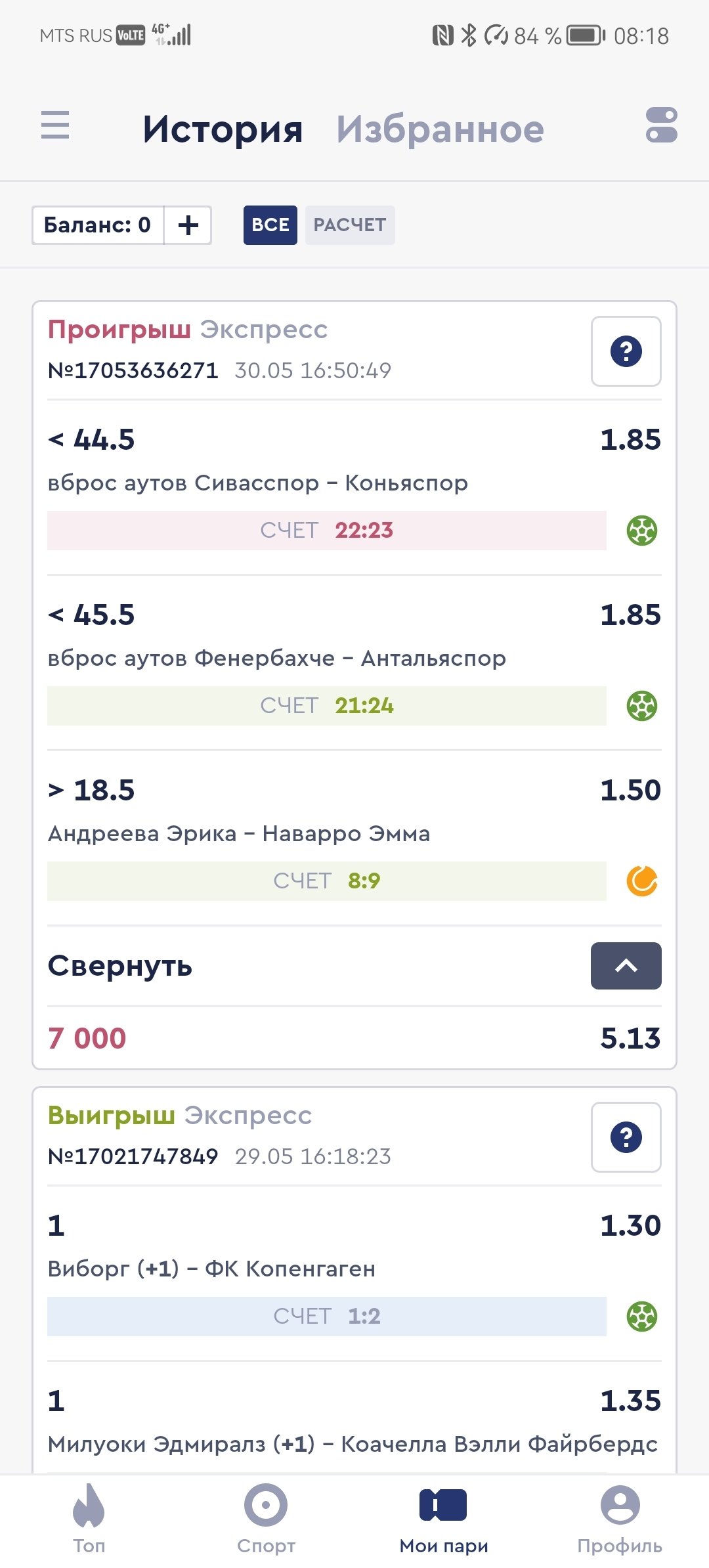Switch to the История tab
709x1568 pixels.
(x=223, y=129)
